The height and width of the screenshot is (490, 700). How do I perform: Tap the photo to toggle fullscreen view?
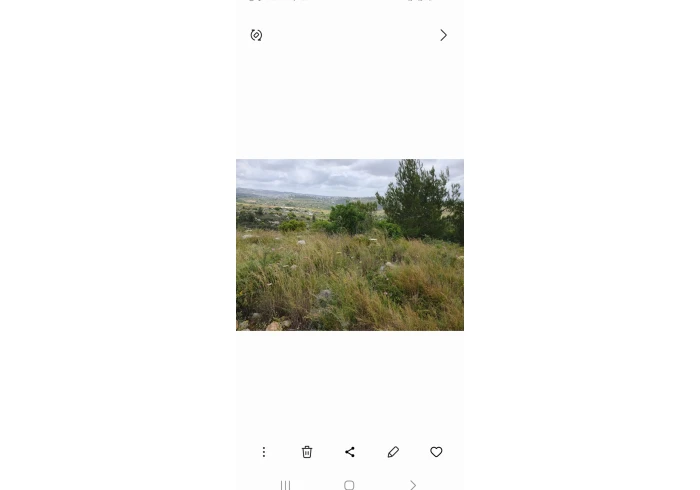[x=350, y=245]
